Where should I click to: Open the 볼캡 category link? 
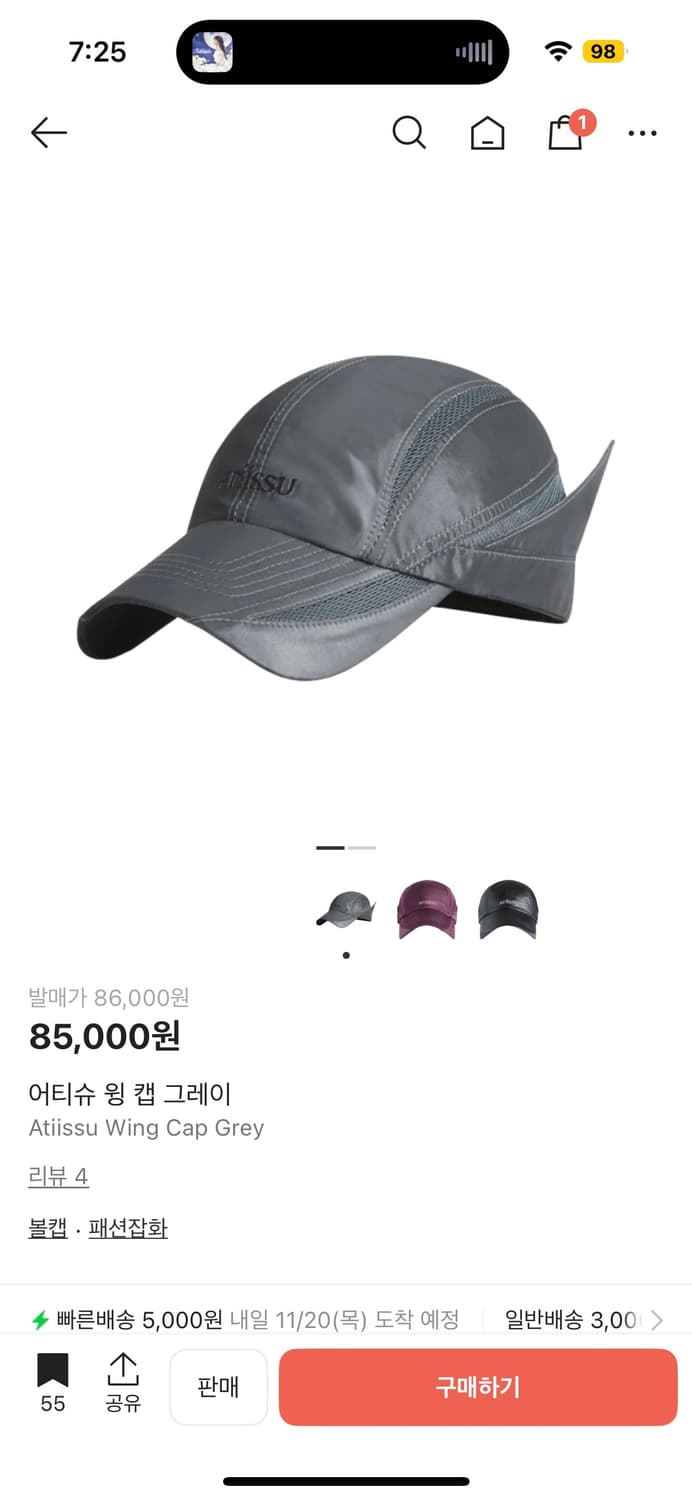(x=47, y=1228)
